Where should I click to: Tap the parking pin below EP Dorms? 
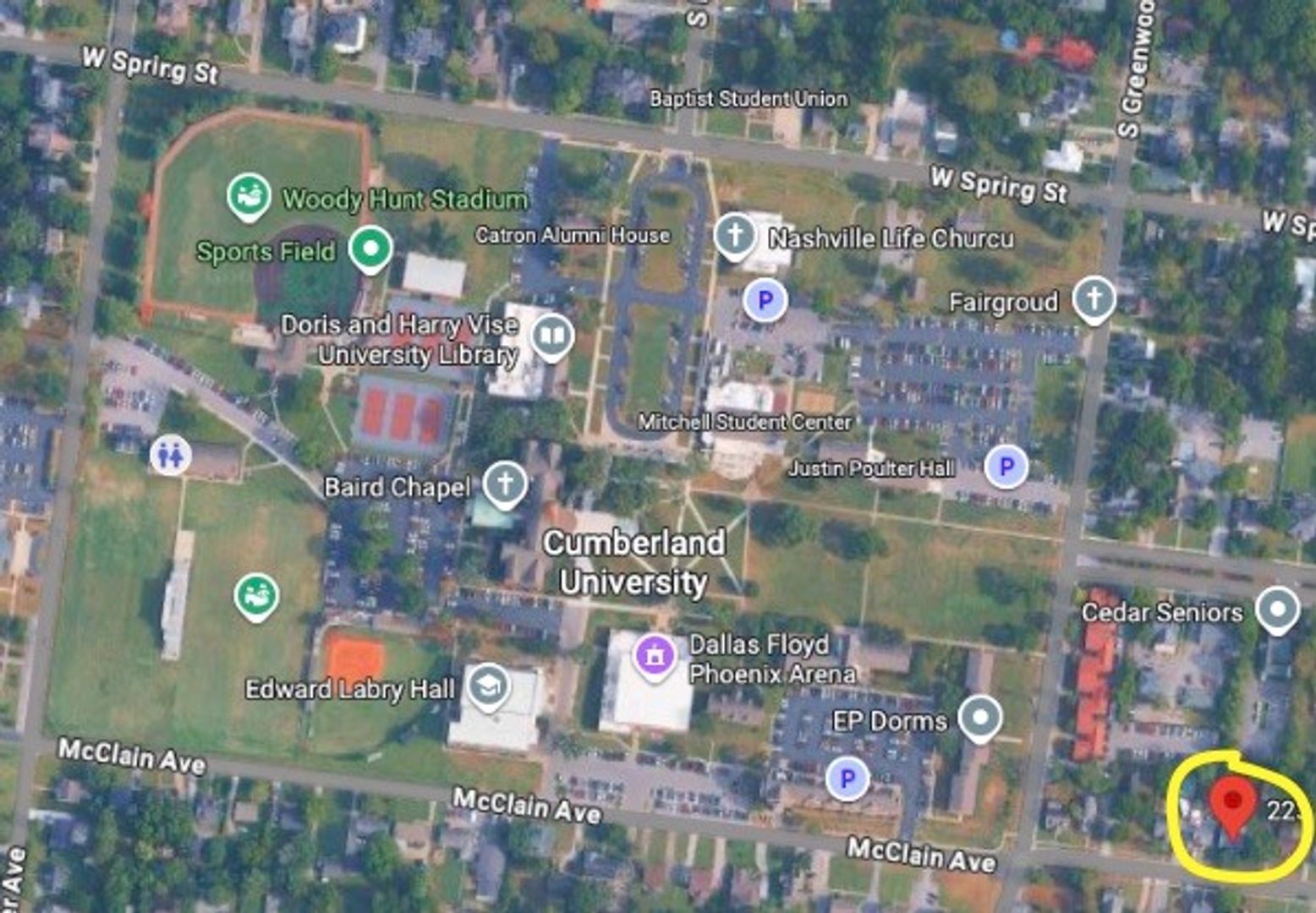pos(847,778)
